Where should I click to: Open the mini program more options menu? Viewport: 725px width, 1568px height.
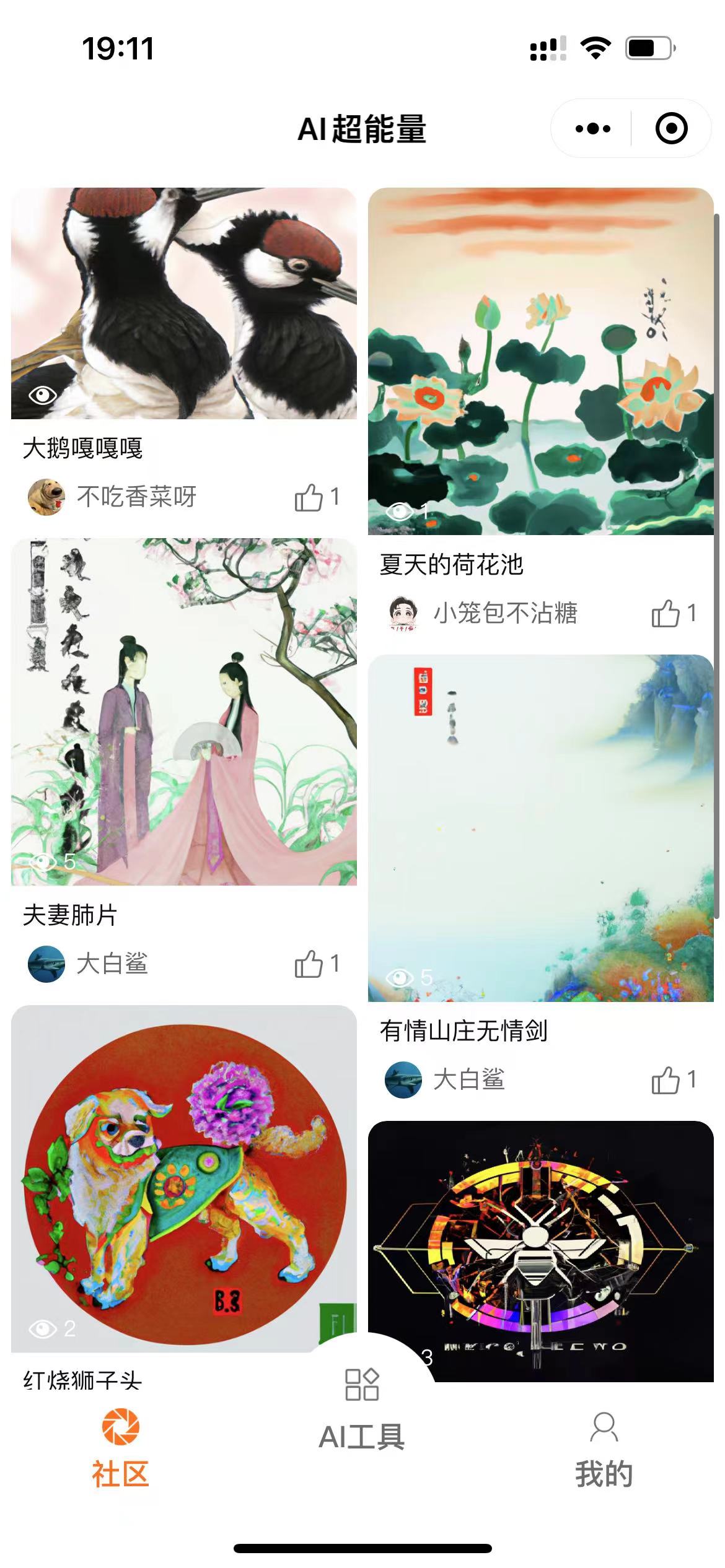point(592,129)
